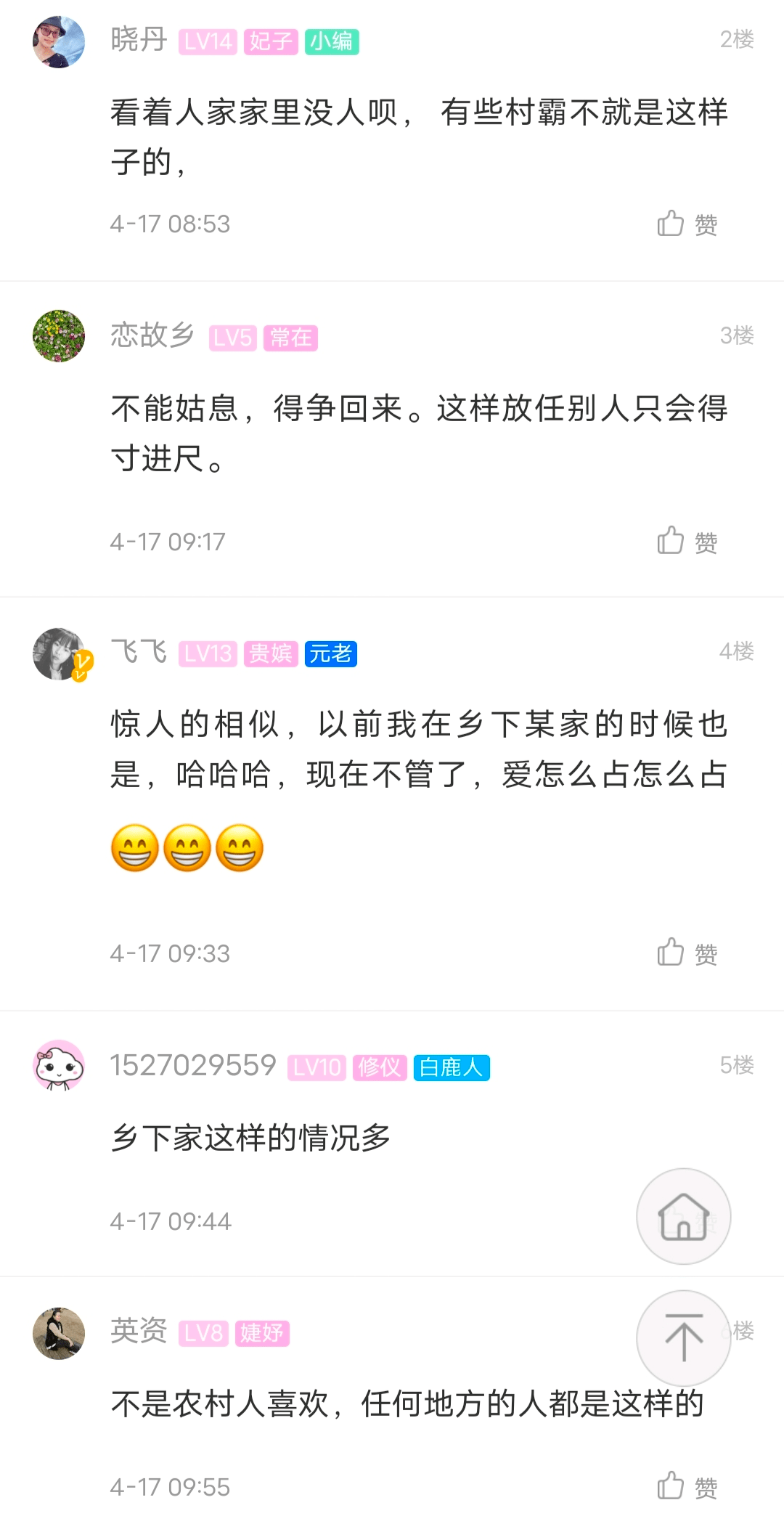Open username 飞飞
784x1516 pixels.
point(139,652)
